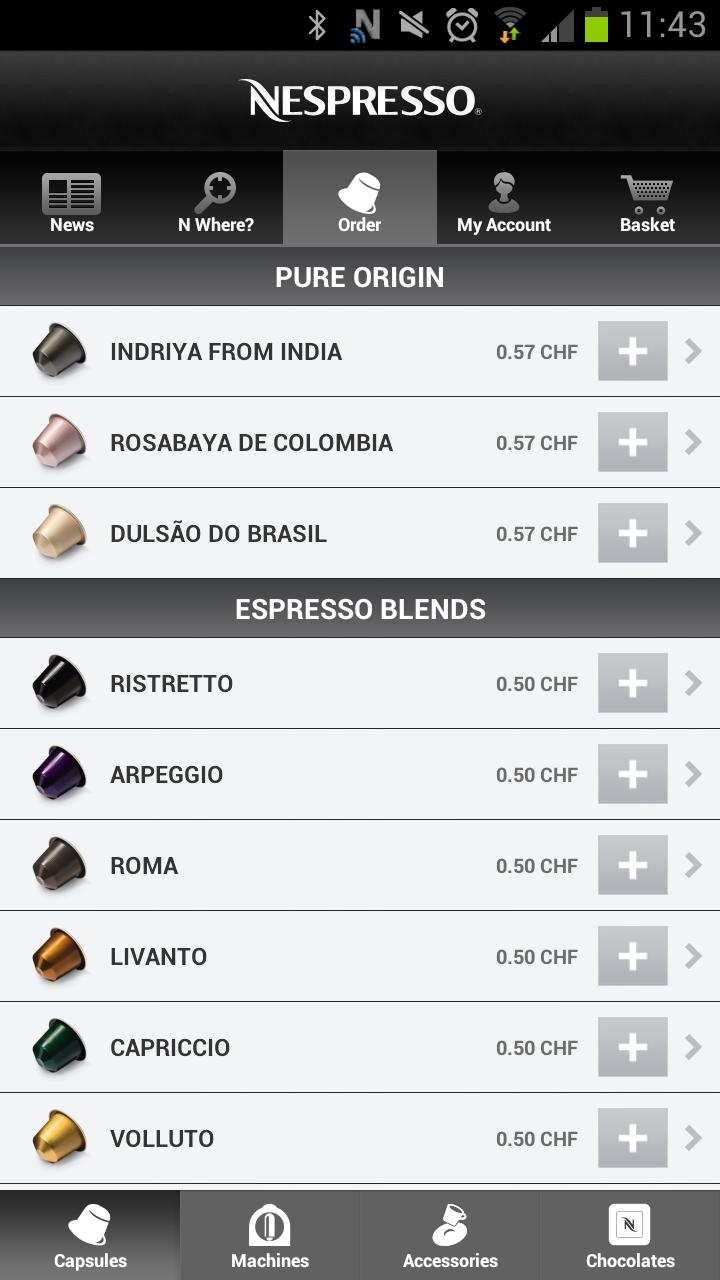This screenshot has height=1280, width=720.
Task: Open Dulsão do Brasil details
Action: 360,533
